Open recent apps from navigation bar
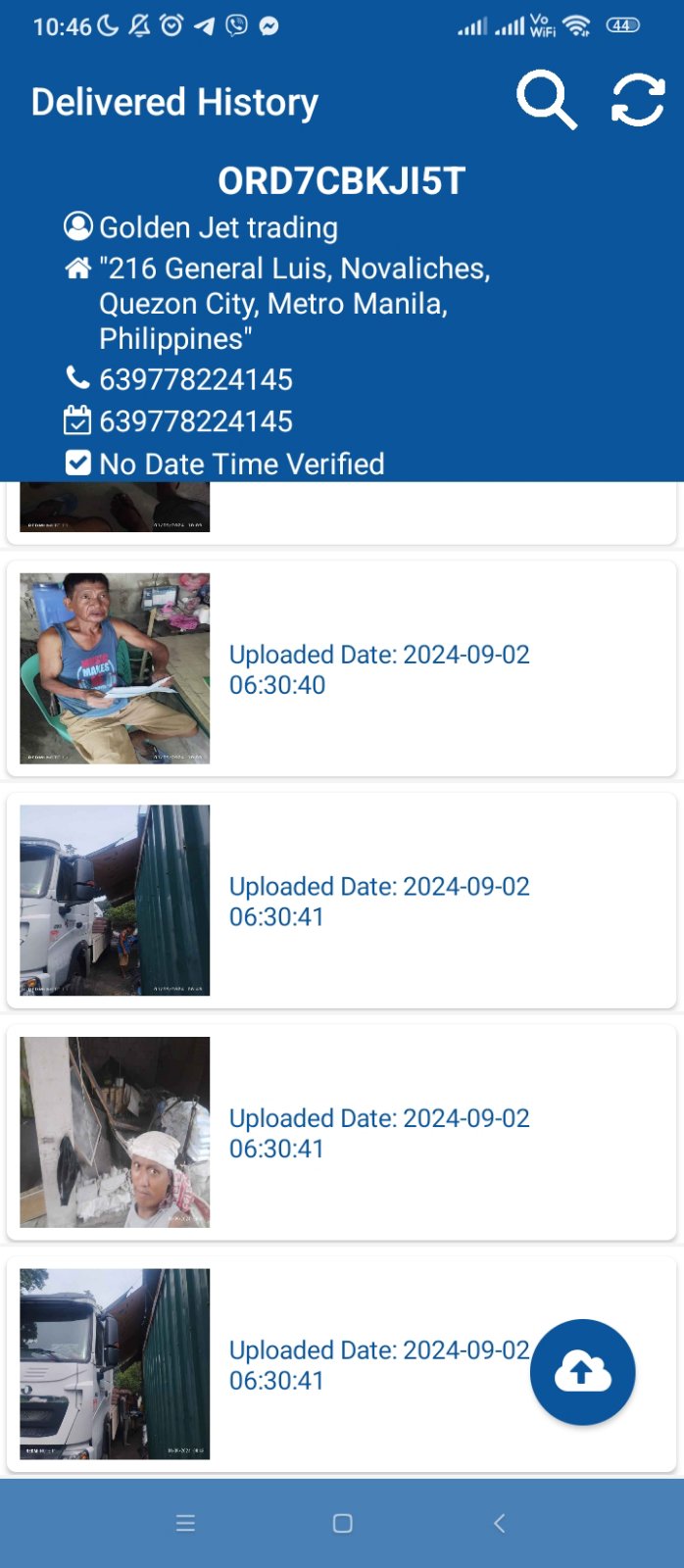The image size is (684, 1568). [185, 1523]
